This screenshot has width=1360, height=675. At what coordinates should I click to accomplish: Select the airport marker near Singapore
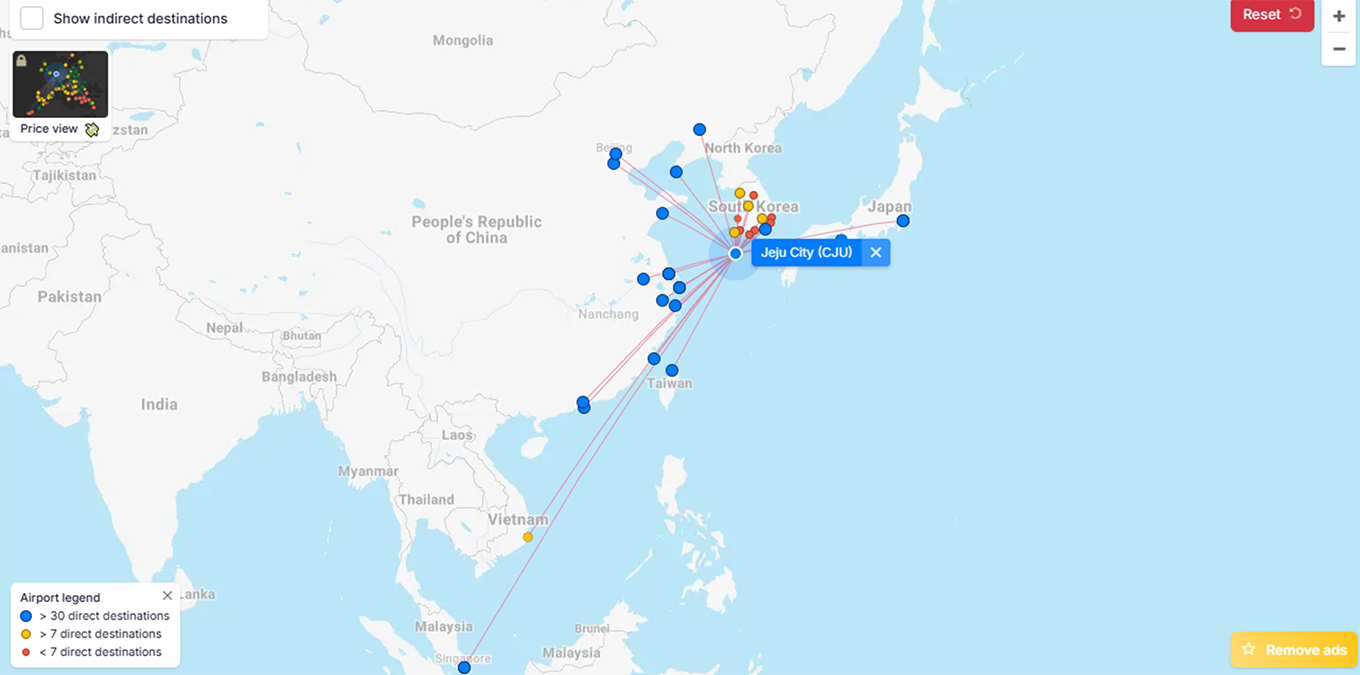(464, 667)
